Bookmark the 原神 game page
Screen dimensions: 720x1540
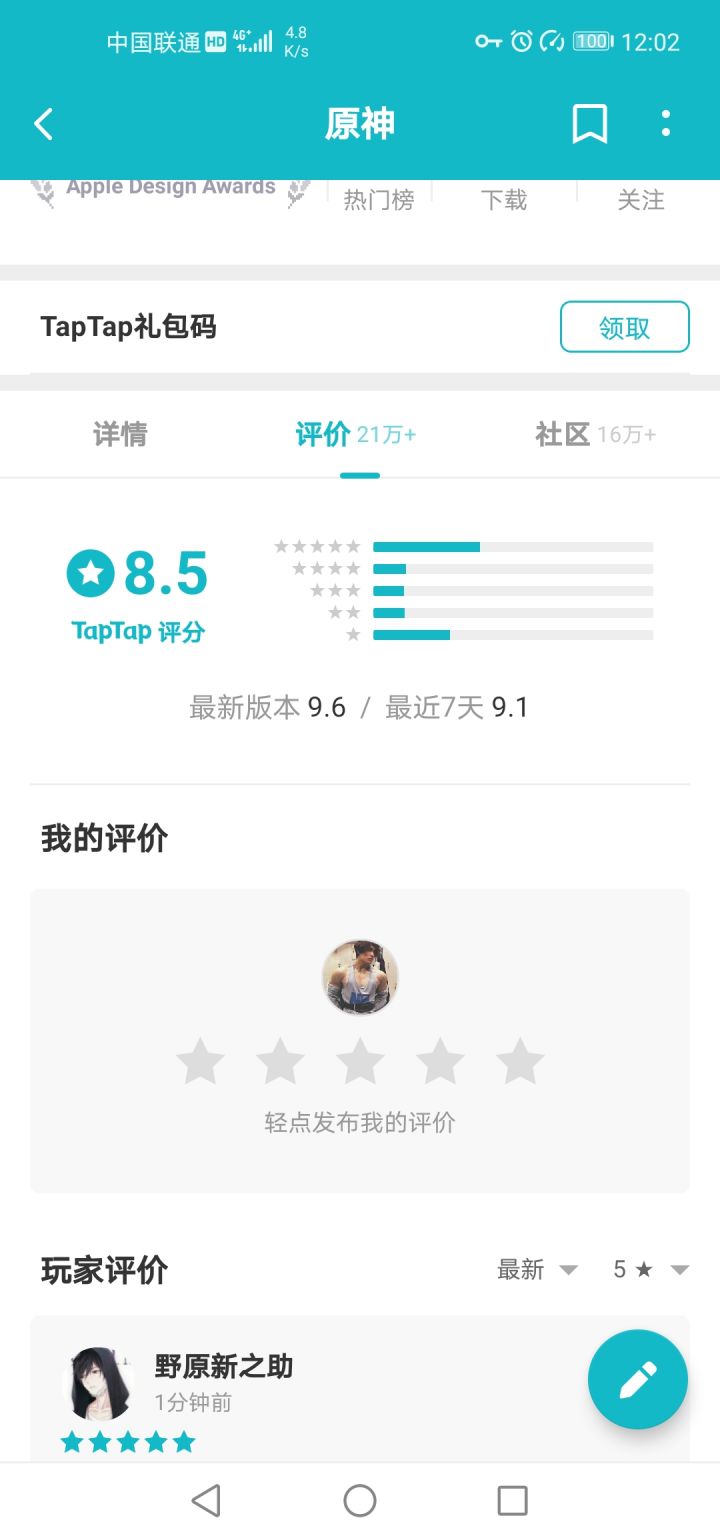590,123
